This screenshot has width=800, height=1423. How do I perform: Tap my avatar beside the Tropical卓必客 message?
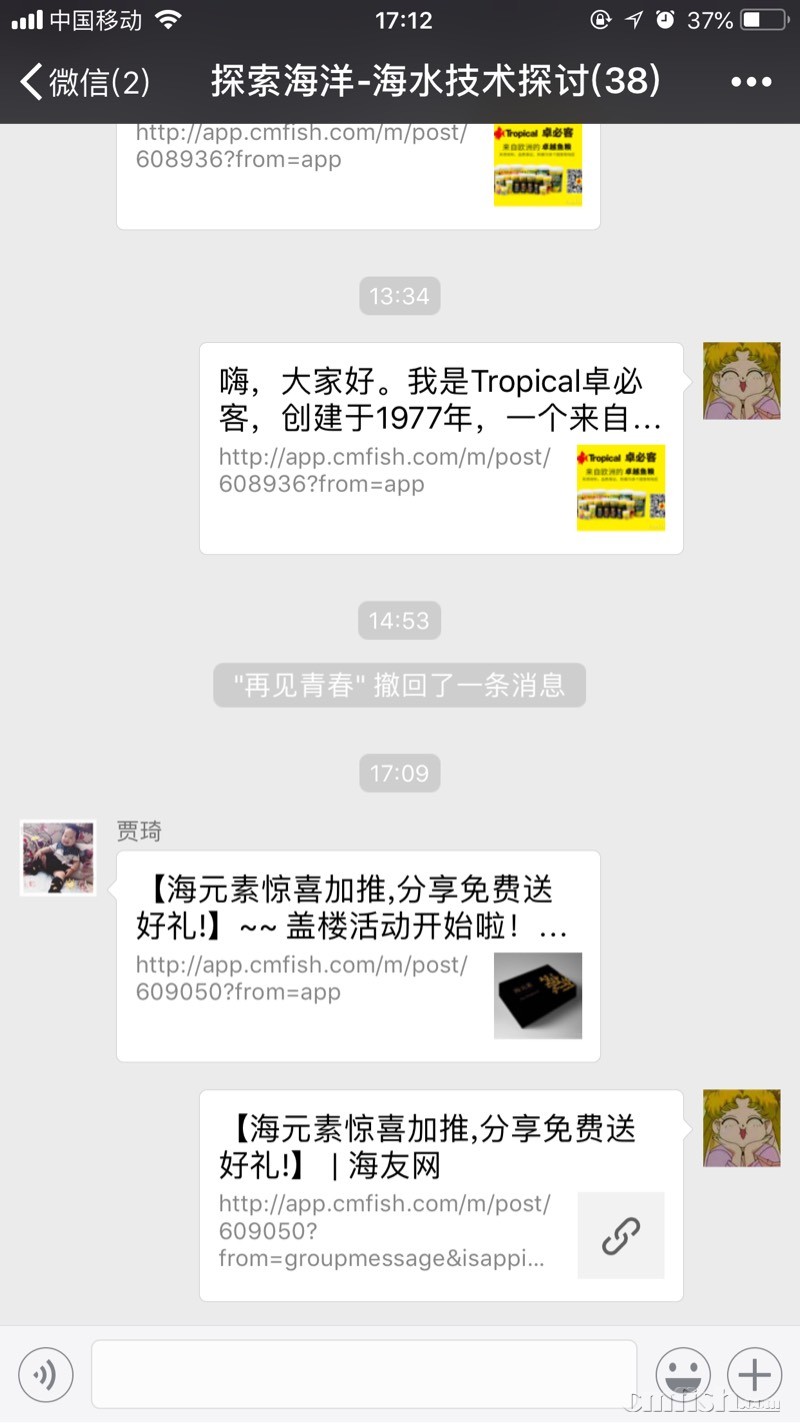[x=741, y=381]
